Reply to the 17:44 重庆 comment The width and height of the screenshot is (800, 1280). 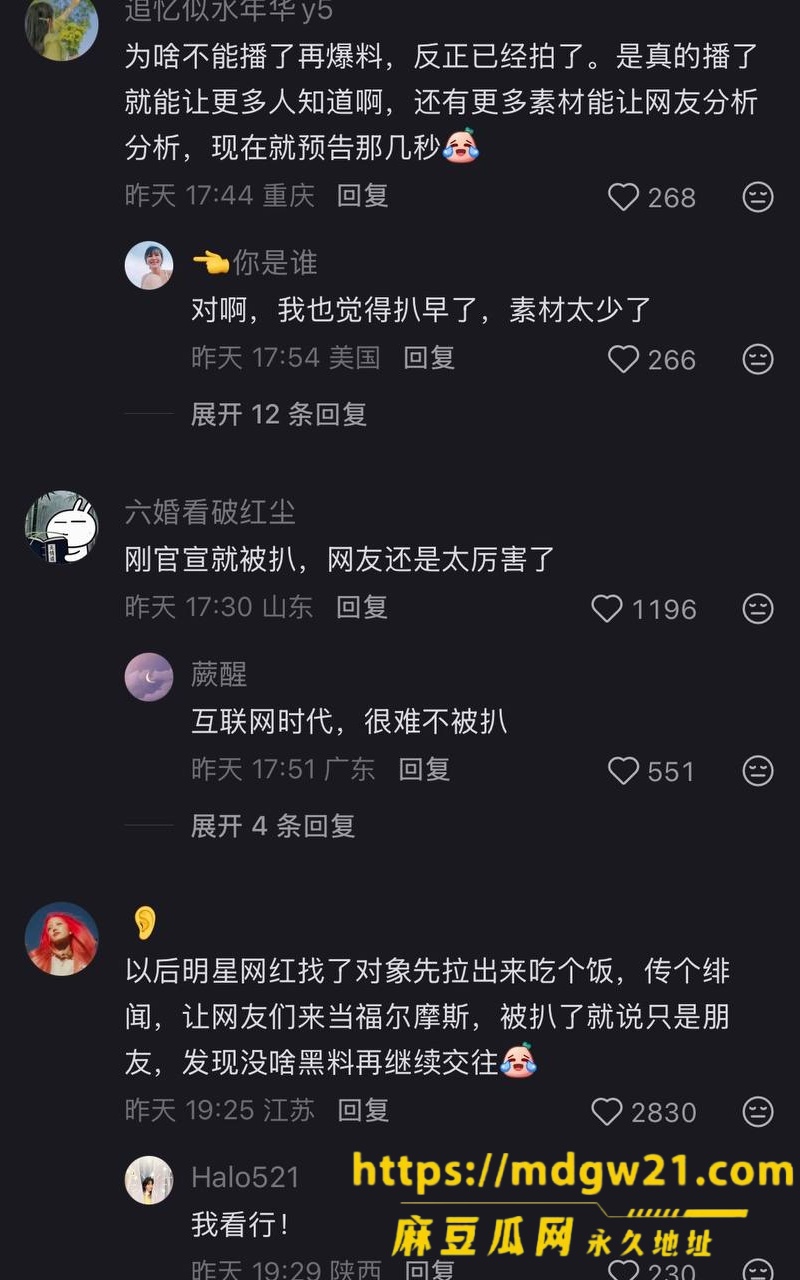click(363, 195)
